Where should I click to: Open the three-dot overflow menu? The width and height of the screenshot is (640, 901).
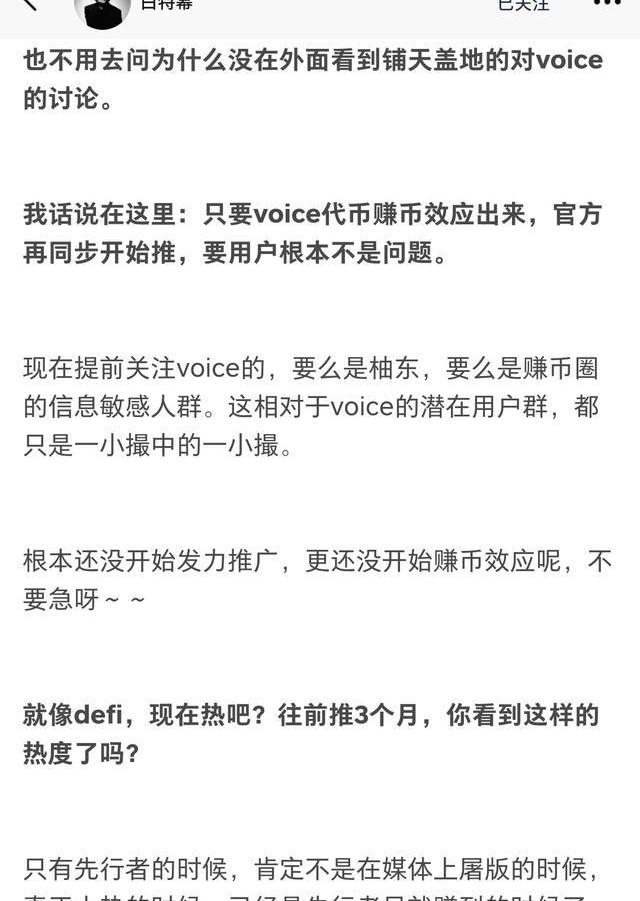pos(607,4)
